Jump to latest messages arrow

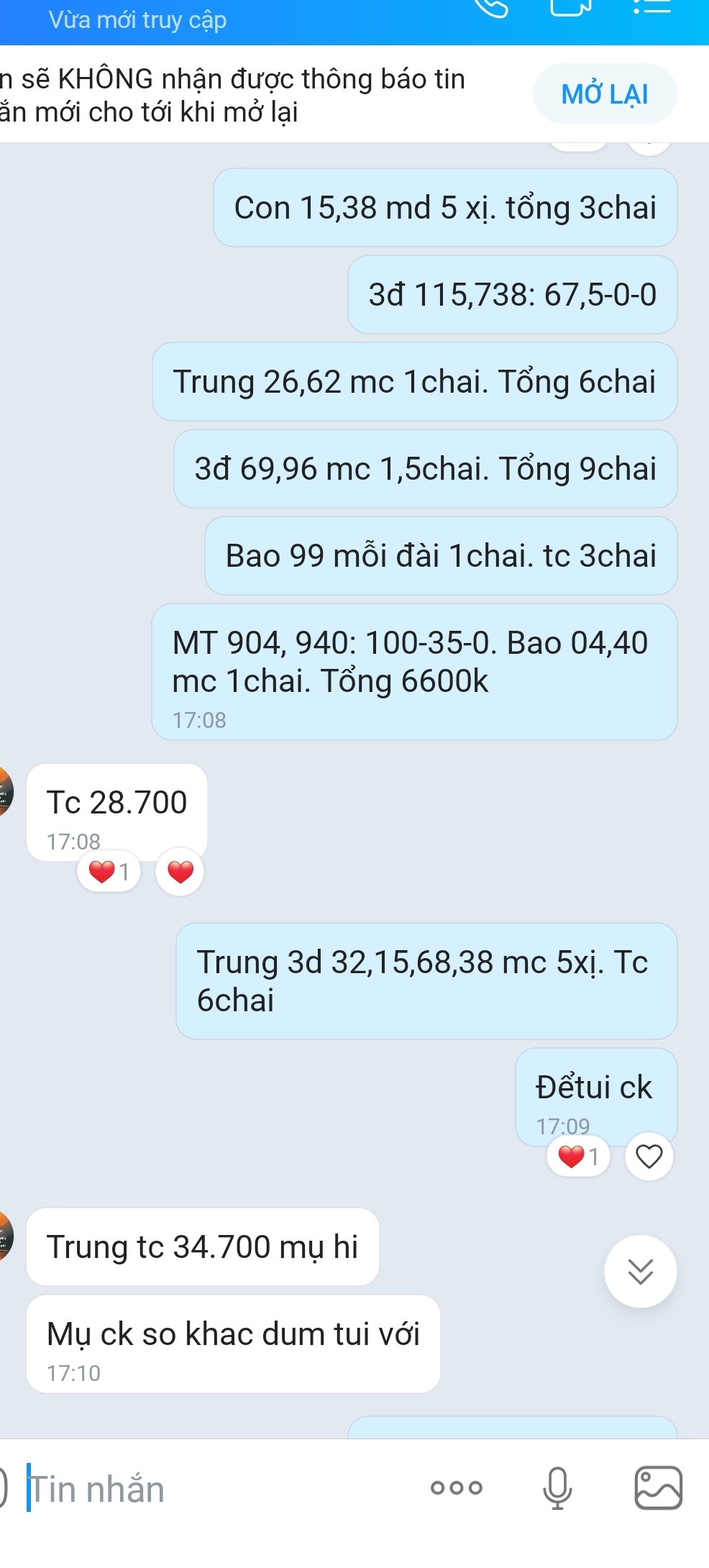640,1271
